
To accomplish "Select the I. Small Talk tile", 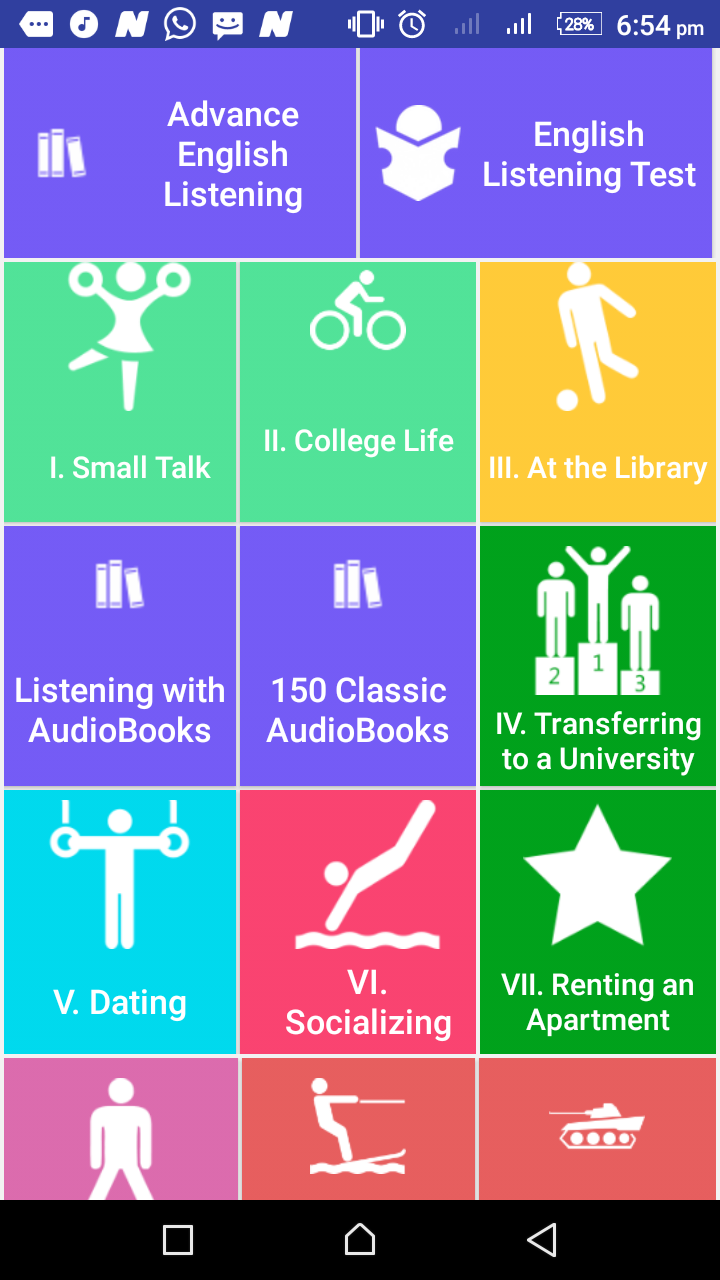I will (120, 392).
